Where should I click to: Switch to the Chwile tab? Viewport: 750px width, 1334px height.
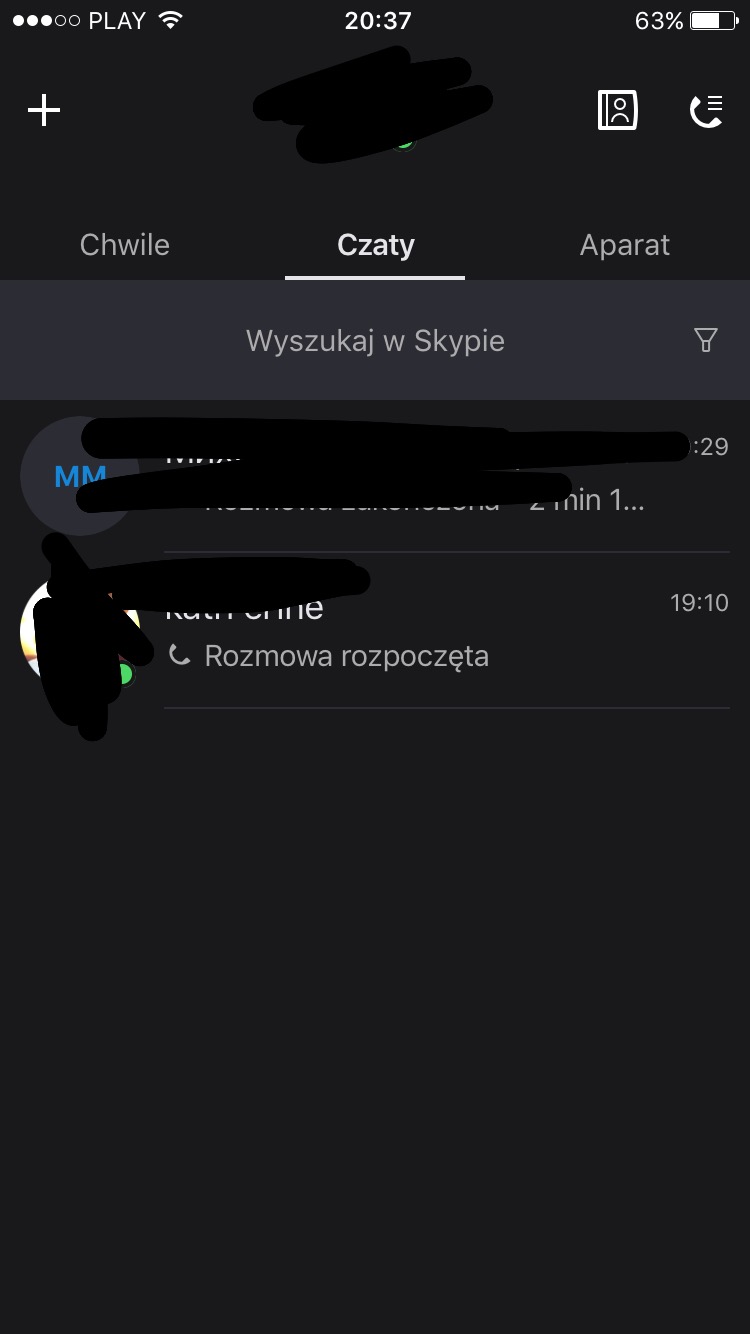pos(125,245)
